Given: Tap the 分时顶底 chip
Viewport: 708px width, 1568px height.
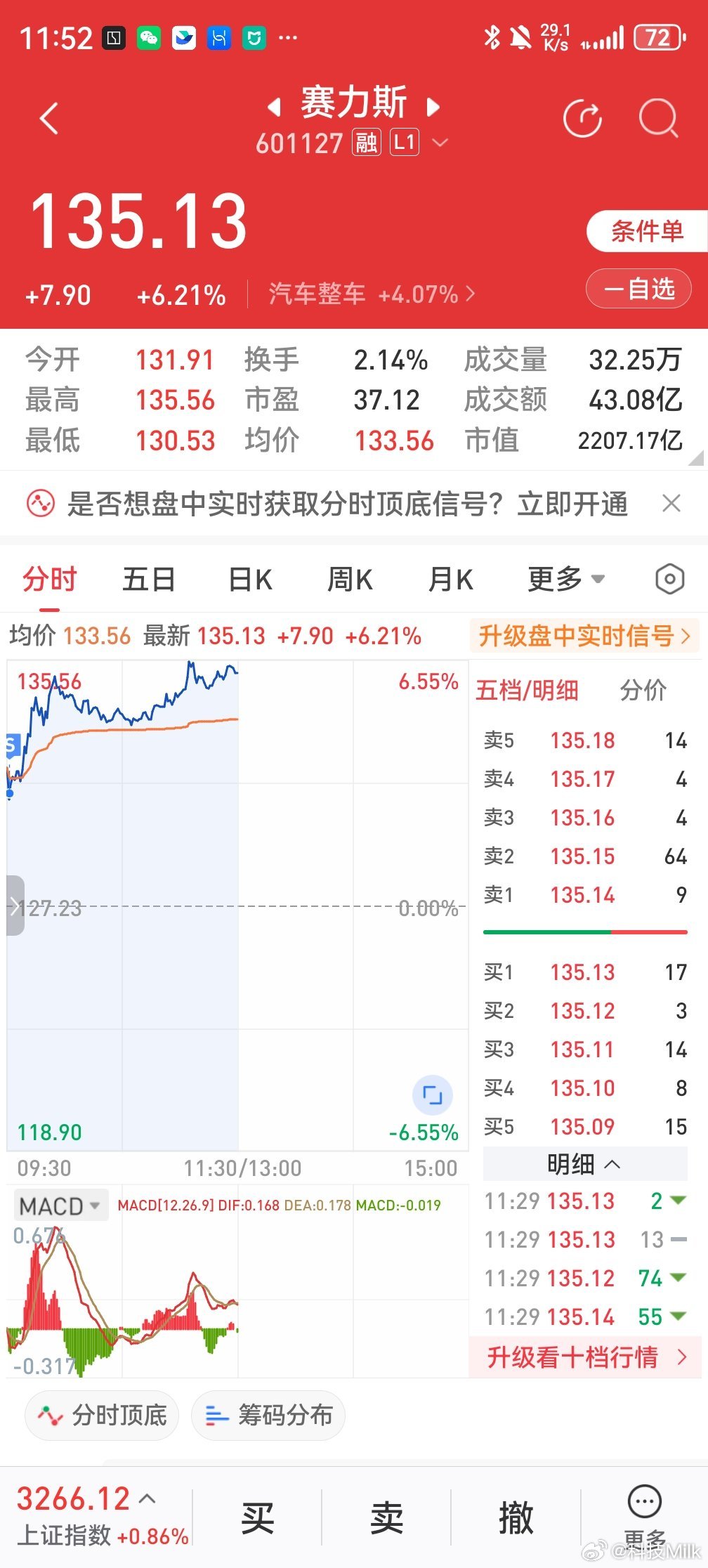Looking at the screenshot, I should [x=102, y=1415].
